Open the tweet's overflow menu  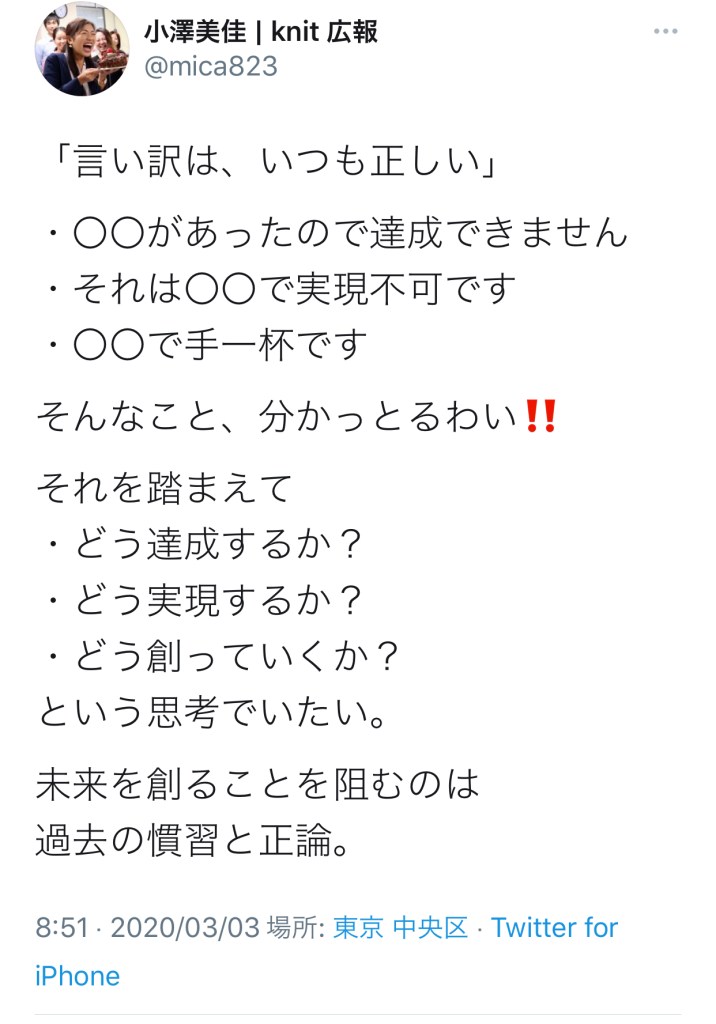click(x=665, y=32)
